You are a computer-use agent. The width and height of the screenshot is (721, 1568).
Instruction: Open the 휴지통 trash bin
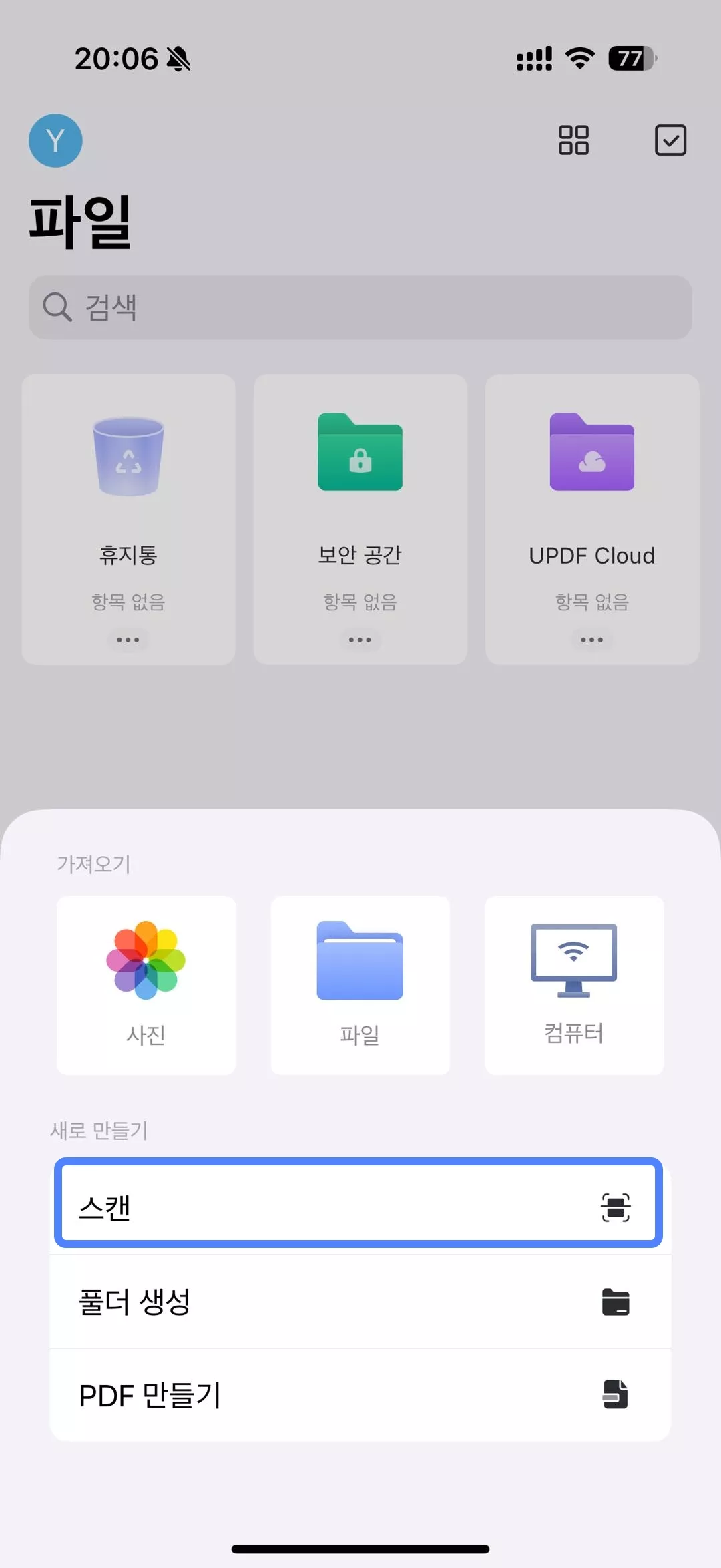click(128, 467)
